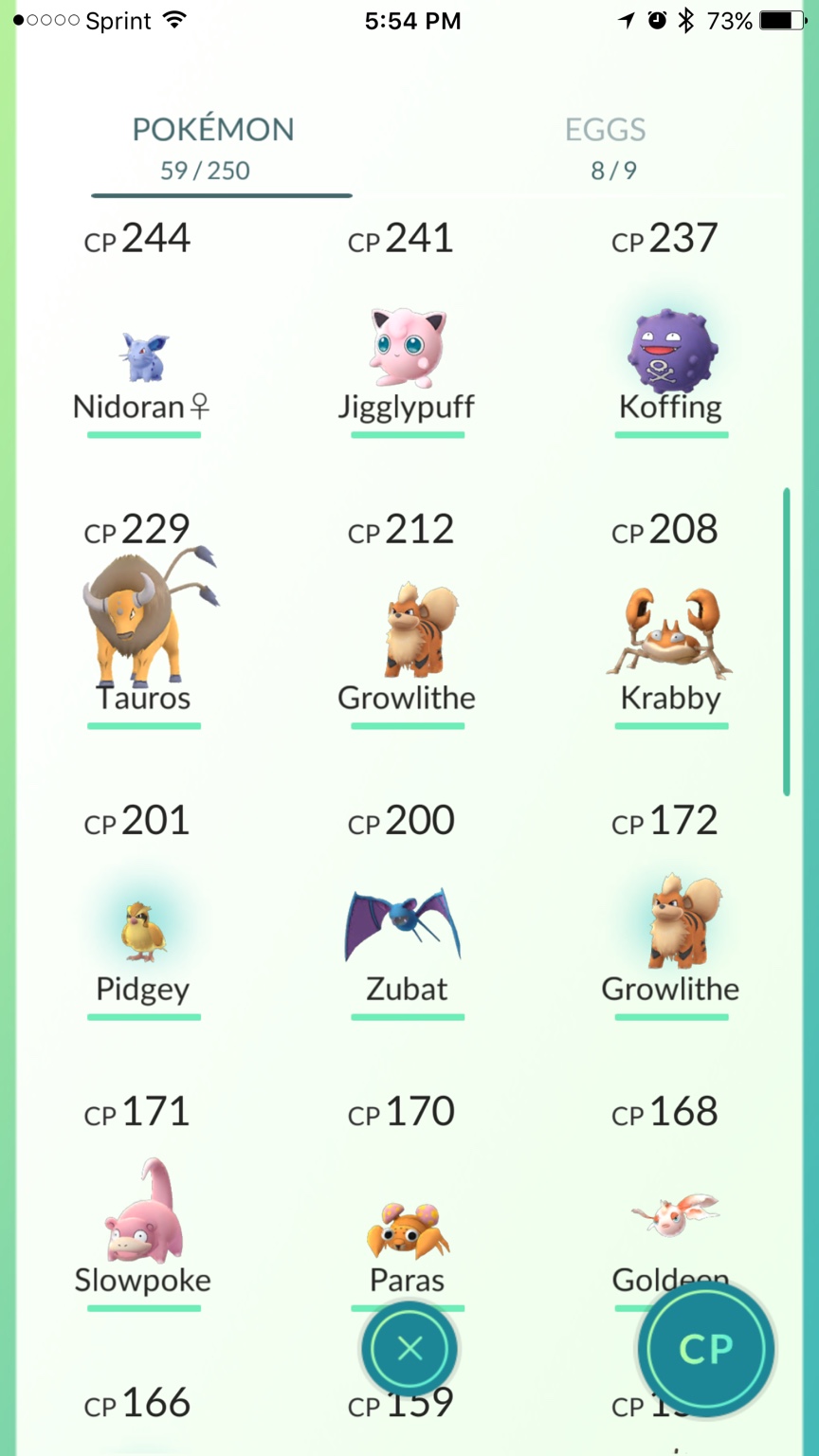The width and height of the screenshot is (819, 1456).
Task: Switch to the Eggs tab
Action: click(x=606, y=147)
